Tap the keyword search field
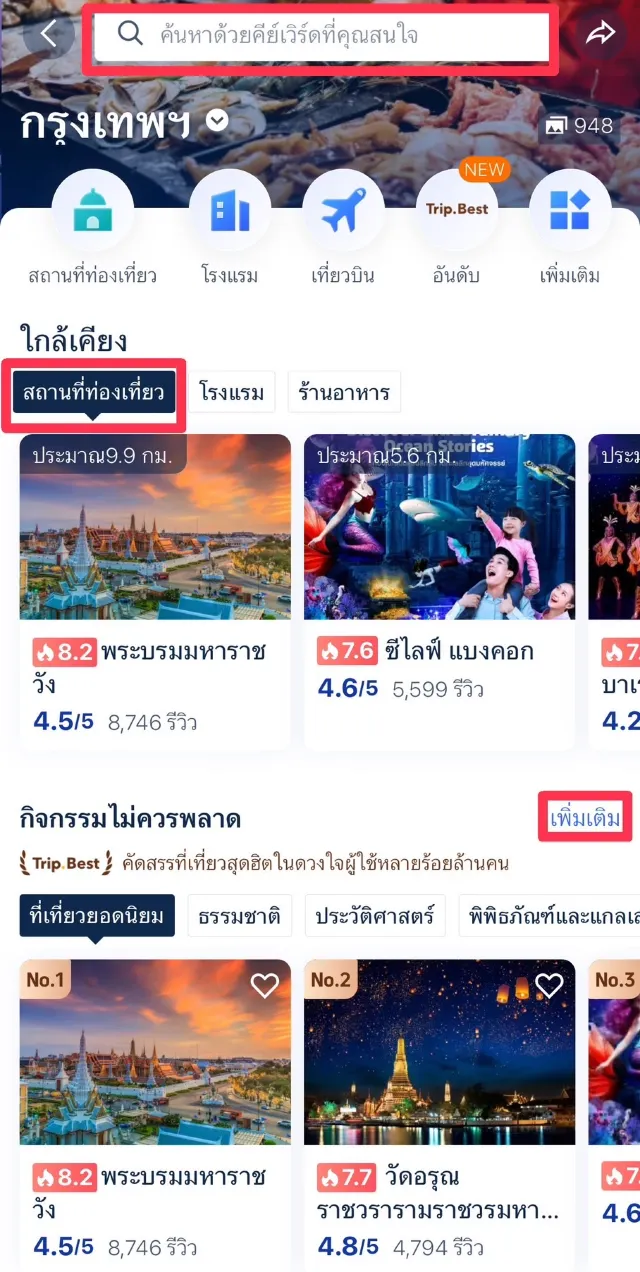 click(x=321, y=35)
